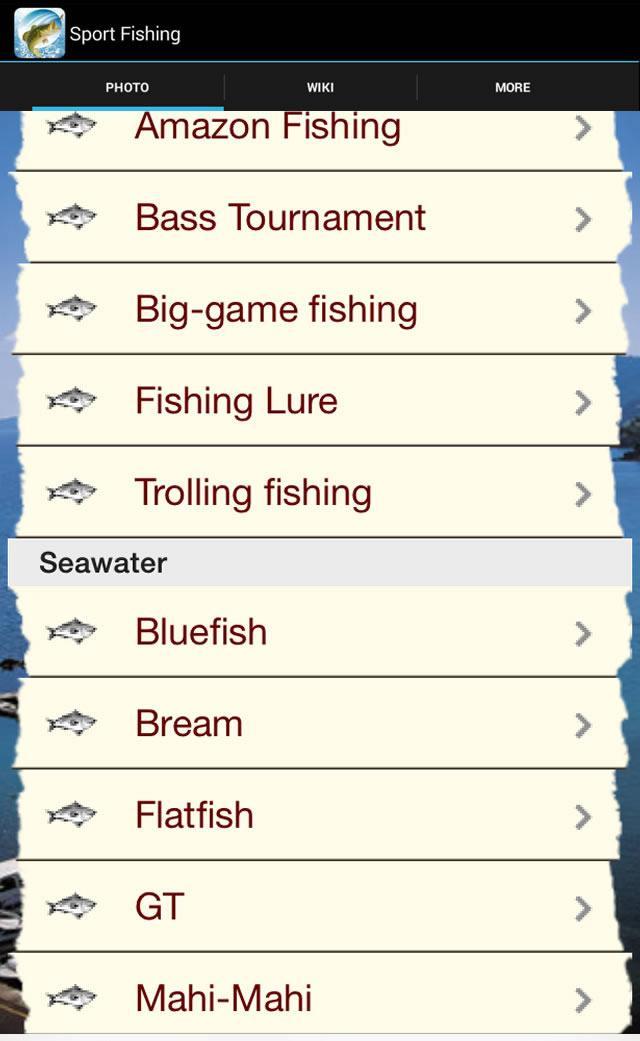Screen dimensions: 640x1041
Task: Tap the Sport Fishing app icon
Action: click(39, 33)
